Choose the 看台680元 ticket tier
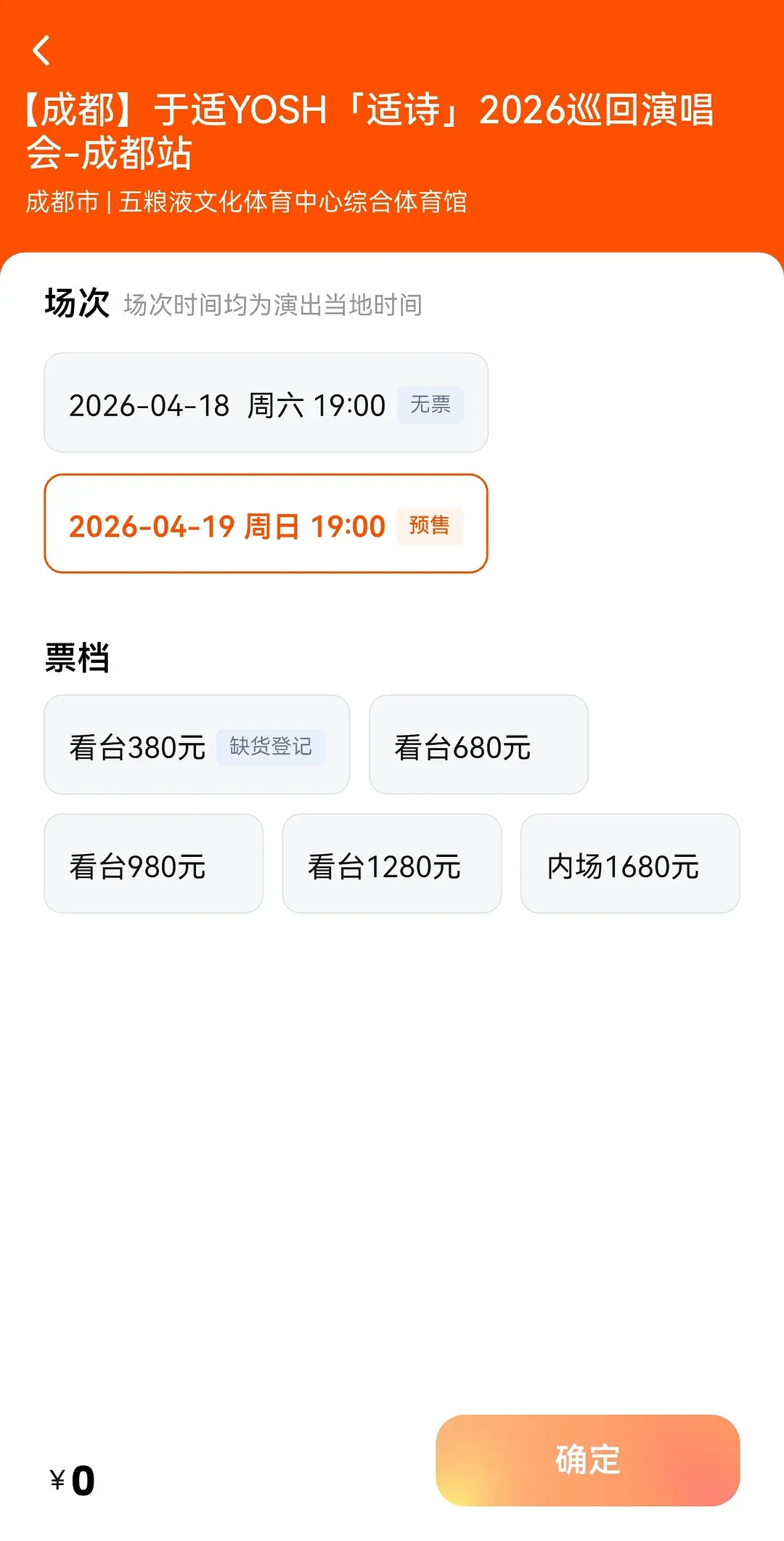This screenshot has height=1541, width=784. [478, 745]
